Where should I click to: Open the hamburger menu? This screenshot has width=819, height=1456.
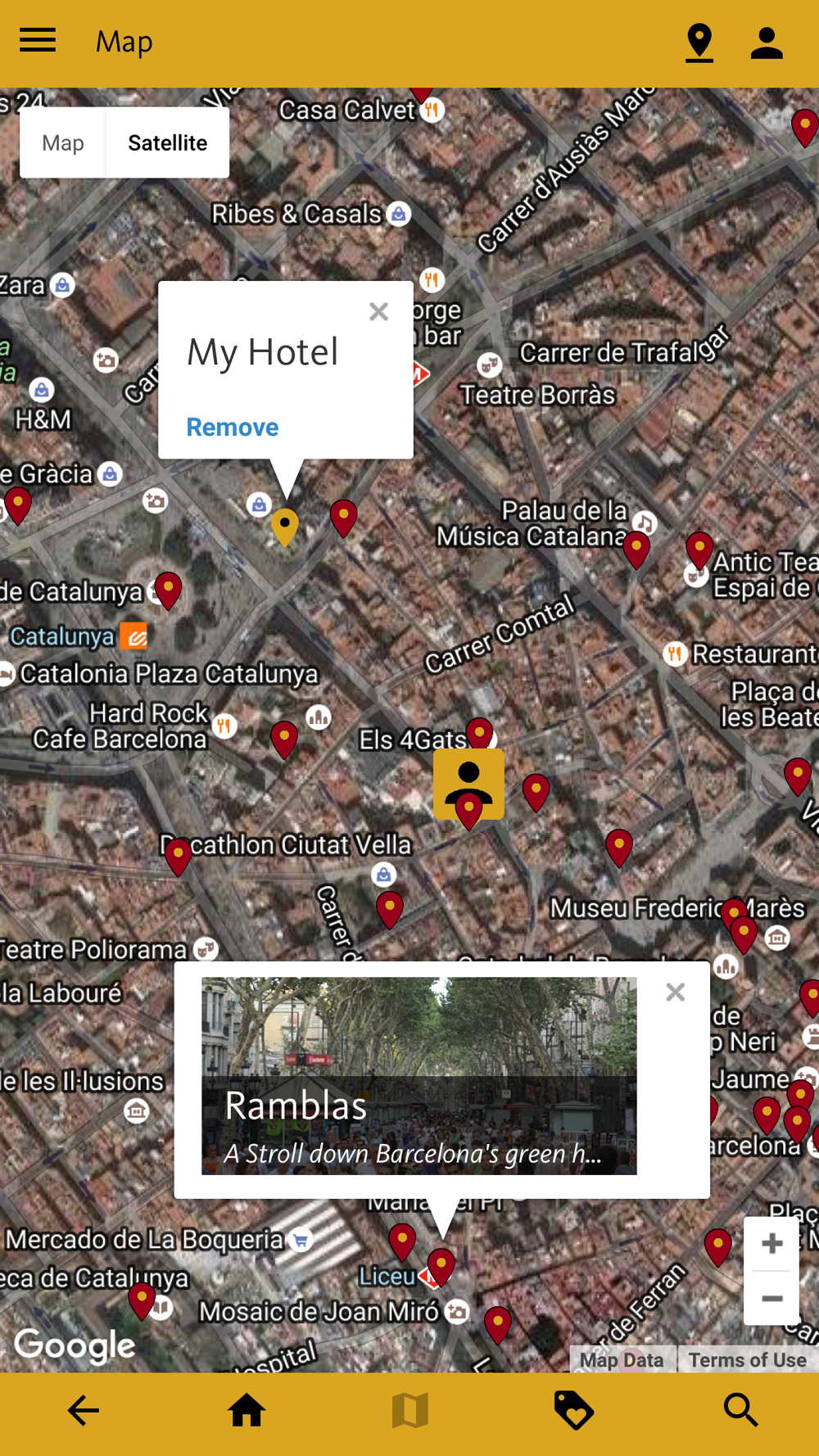38,41
